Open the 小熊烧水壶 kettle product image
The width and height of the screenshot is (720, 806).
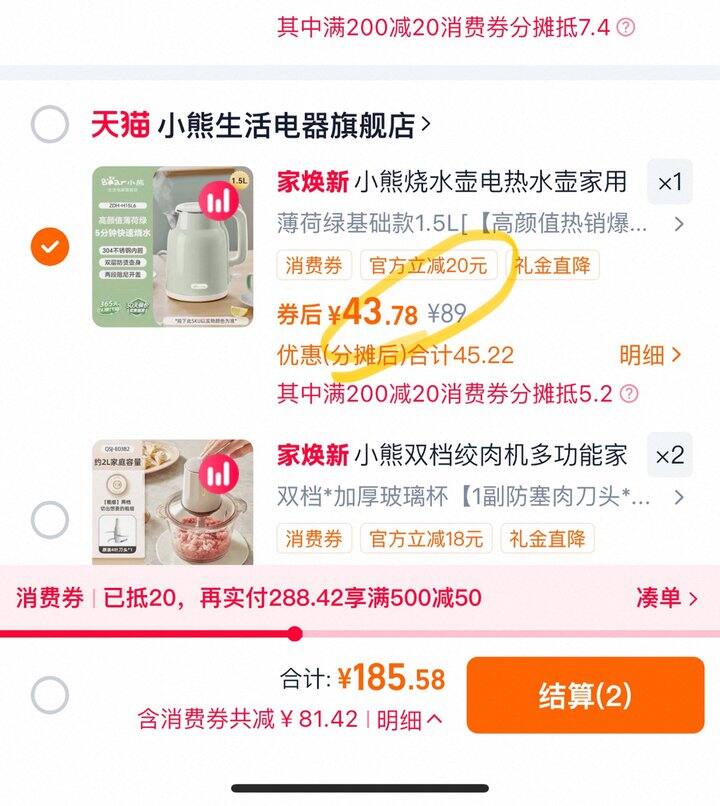tap(173, 246)
